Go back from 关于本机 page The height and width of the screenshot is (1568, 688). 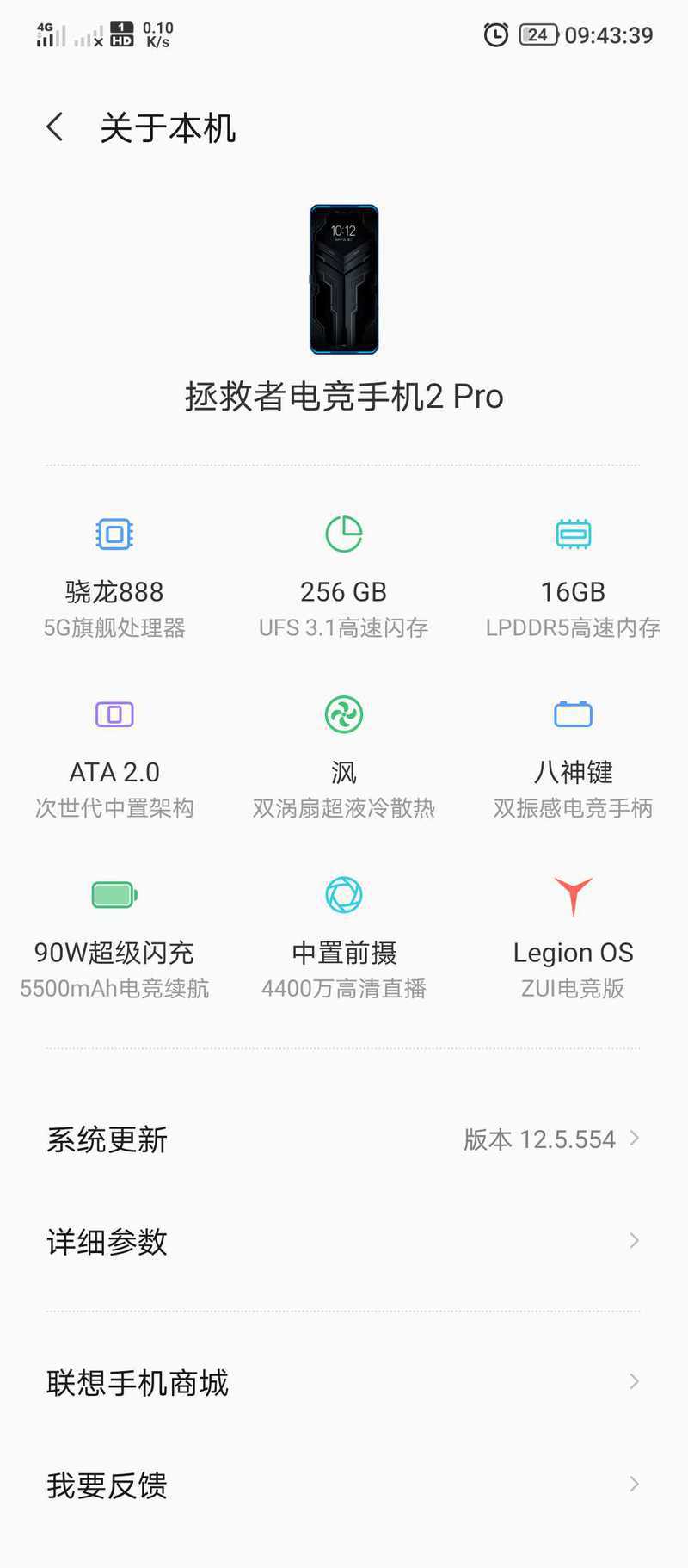[55, 127]
